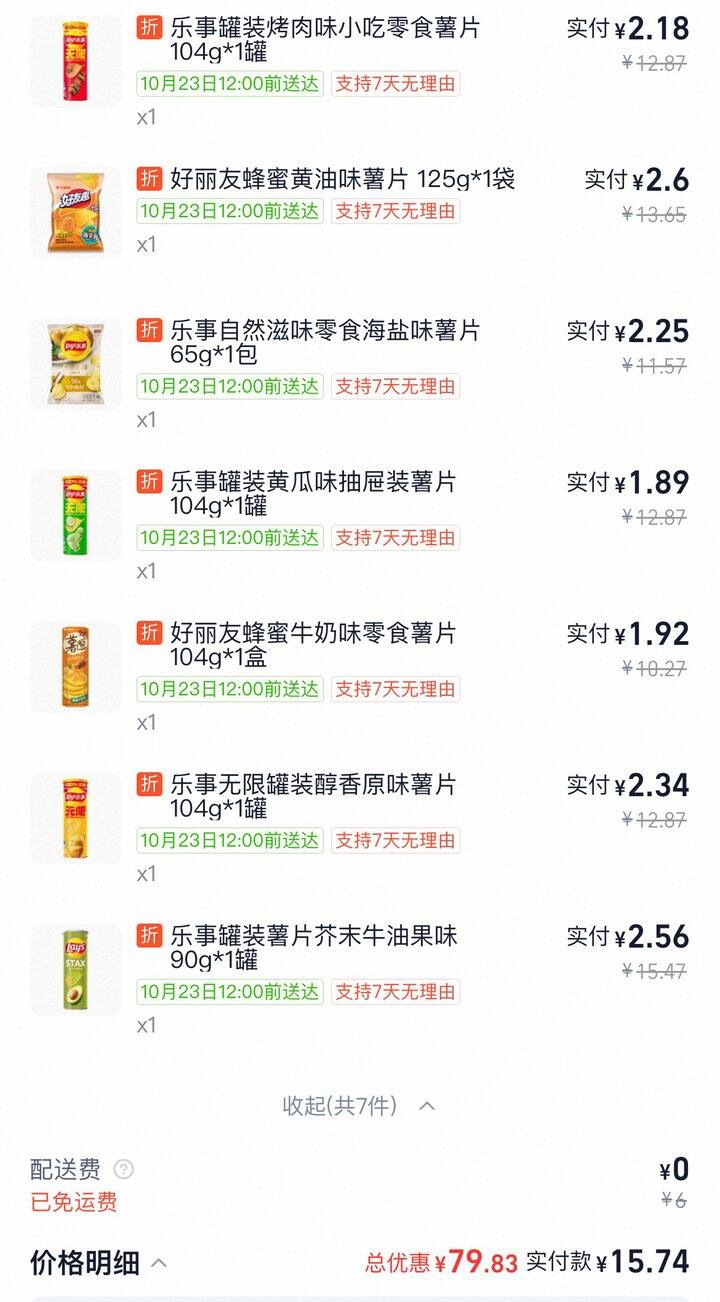
Task: Open the 乐事无限罐装醇香原味薯片 item
Action: (x=313, y=795)
